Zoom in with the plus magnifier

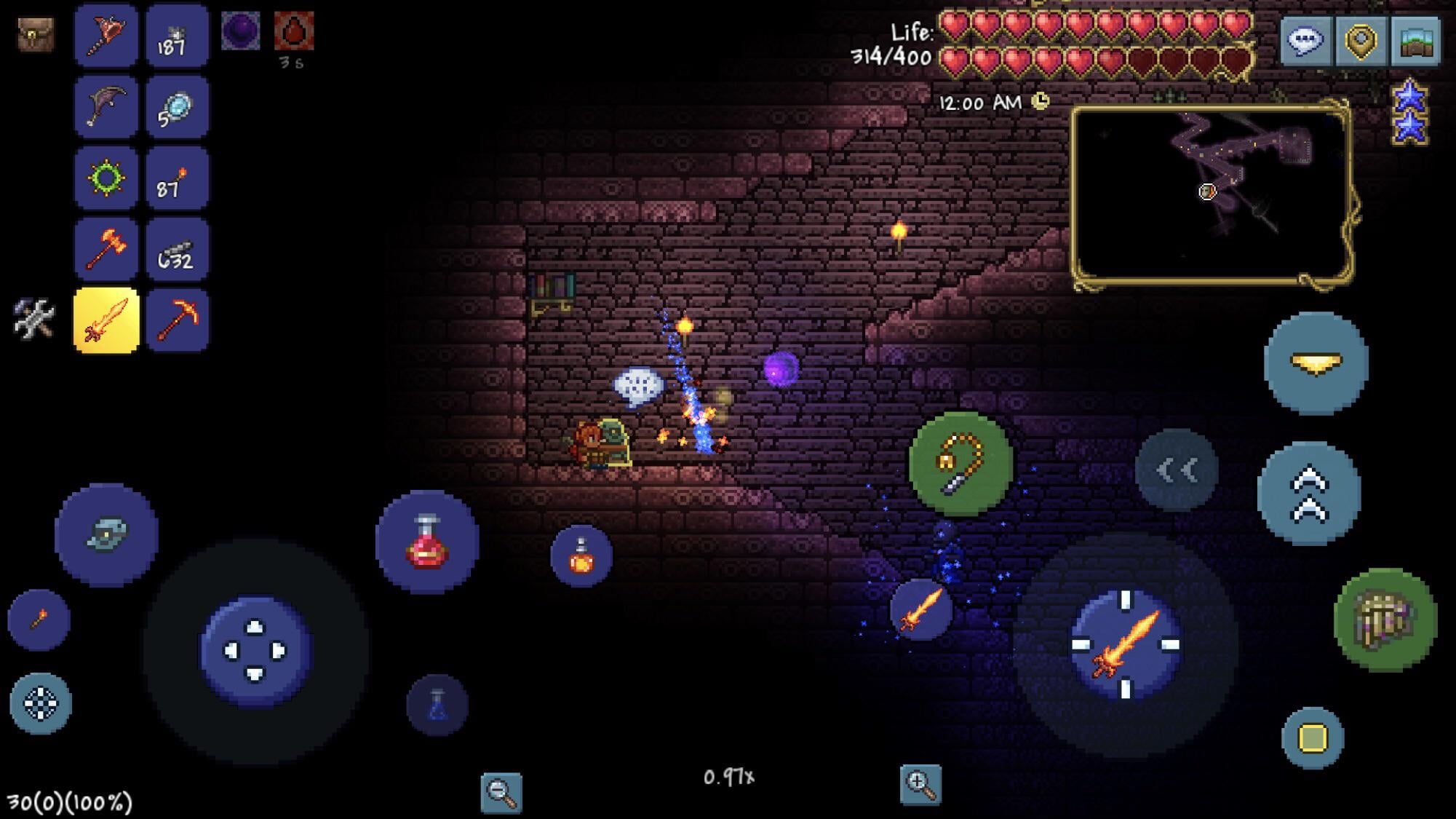point(920,784)
